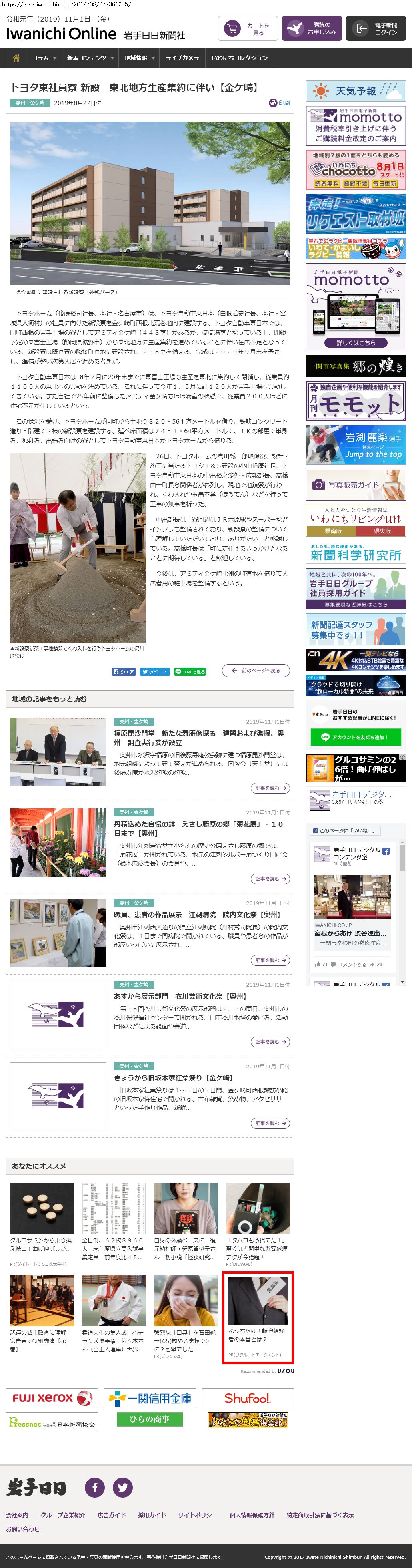Add the LINE account via アカウントを友だち追加

point(355,737)
